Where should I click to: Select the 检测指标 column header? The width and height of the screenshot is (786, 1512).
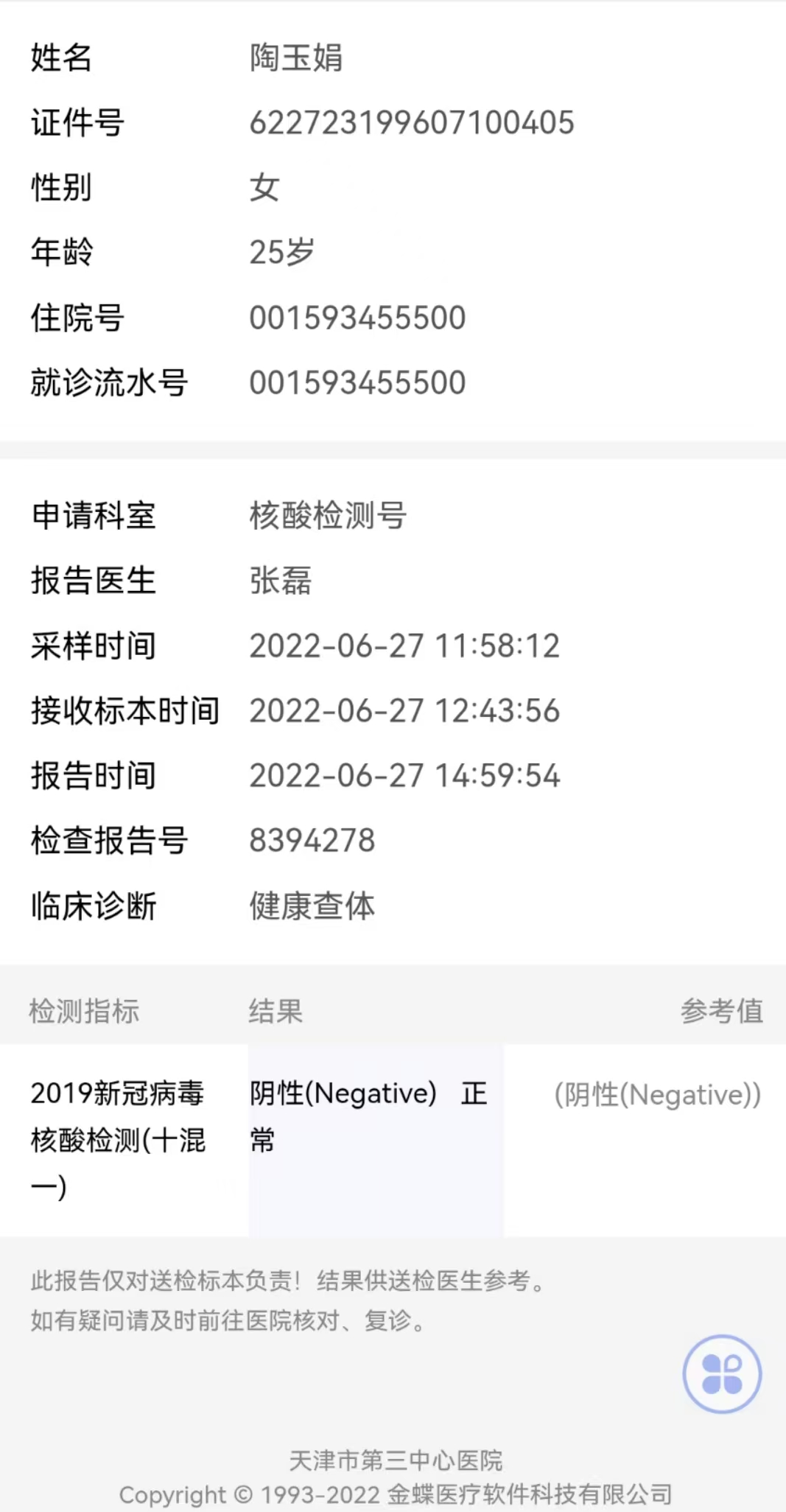[x=84, y=1011]
